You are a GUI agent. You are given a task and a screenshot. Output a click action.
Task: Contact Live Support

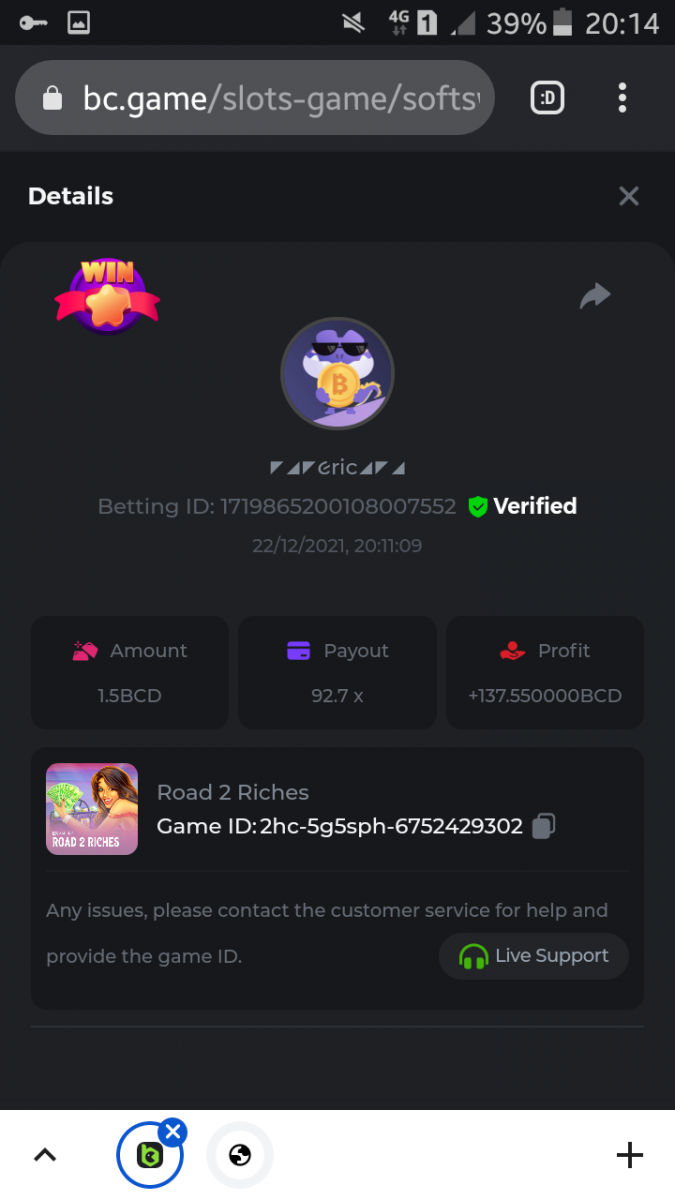click(x=533, y=956)
